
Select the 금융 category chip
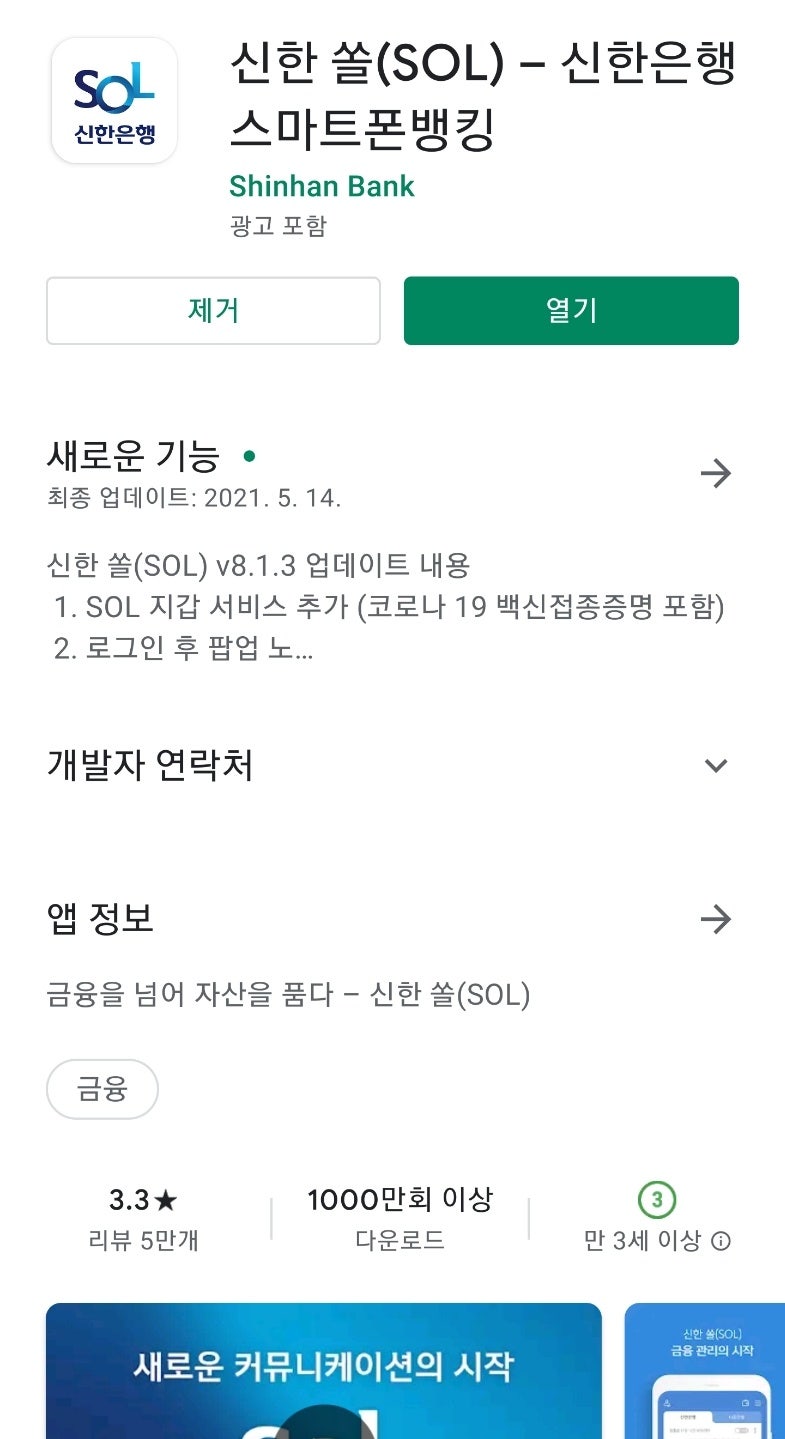coord(101,1088)
